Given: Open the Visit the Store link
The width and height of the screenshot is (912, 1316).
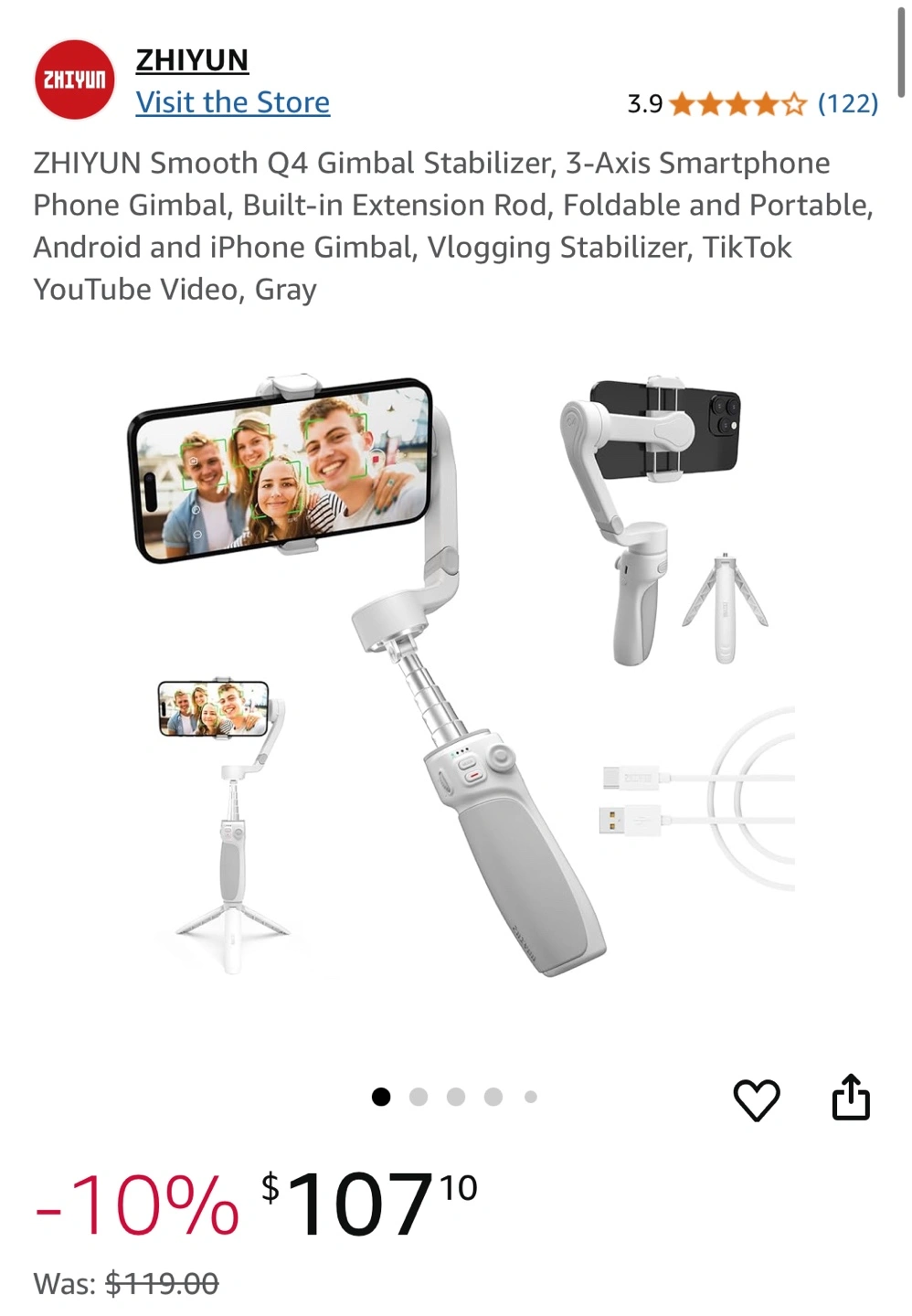Looking at the screenshot, I should 232,102.
